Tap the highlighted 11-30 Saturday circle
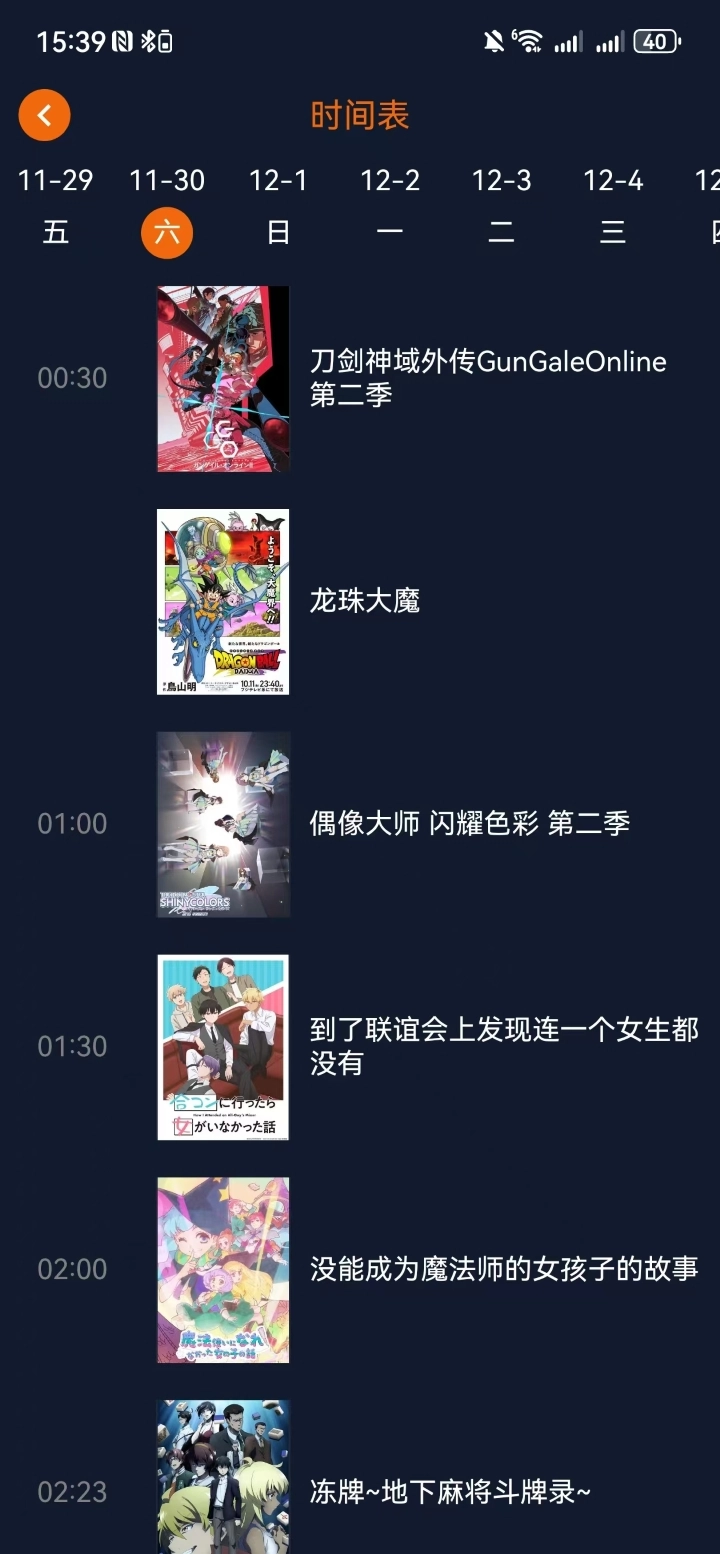 [x=167, y=231]
